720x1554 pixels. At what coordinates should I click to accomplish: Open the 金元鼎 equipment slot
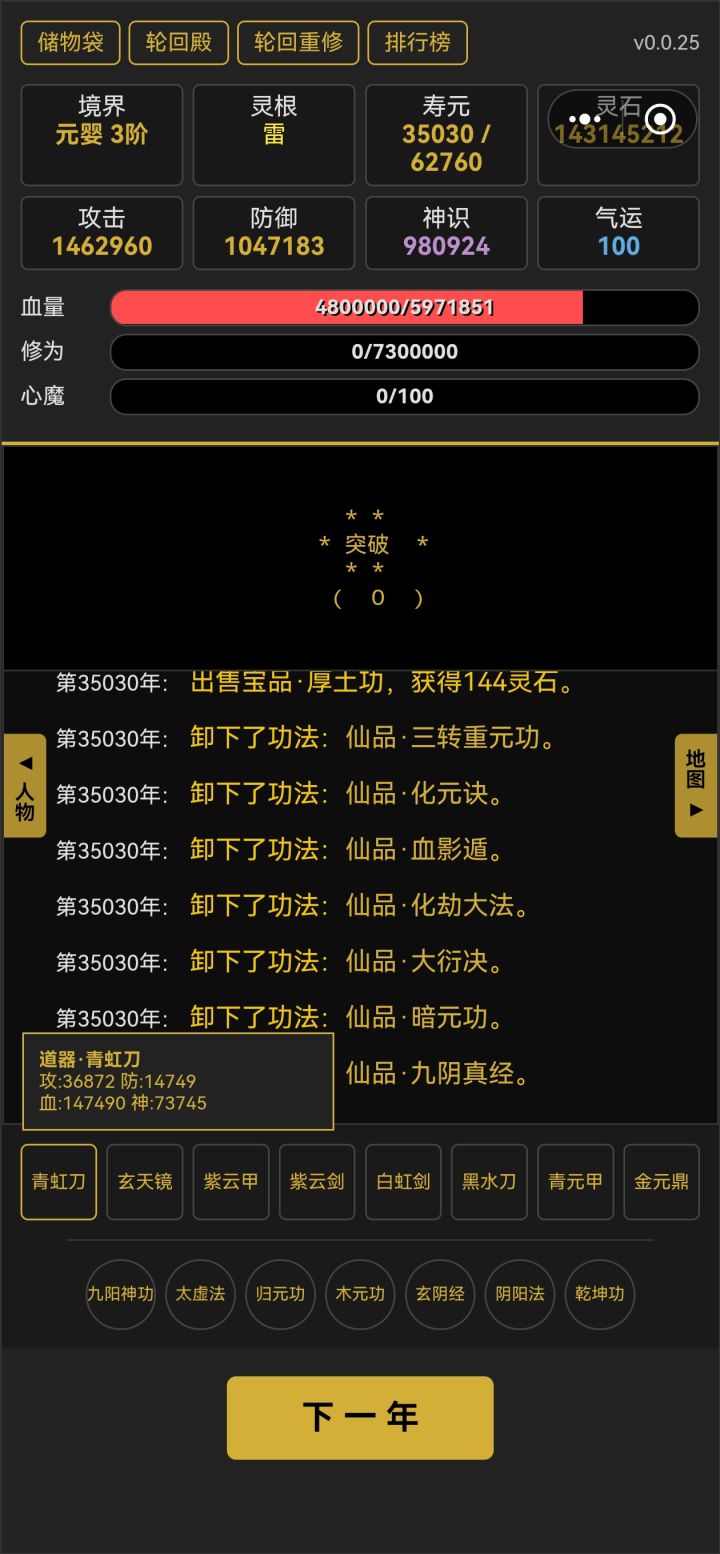tap(661, 1182)
